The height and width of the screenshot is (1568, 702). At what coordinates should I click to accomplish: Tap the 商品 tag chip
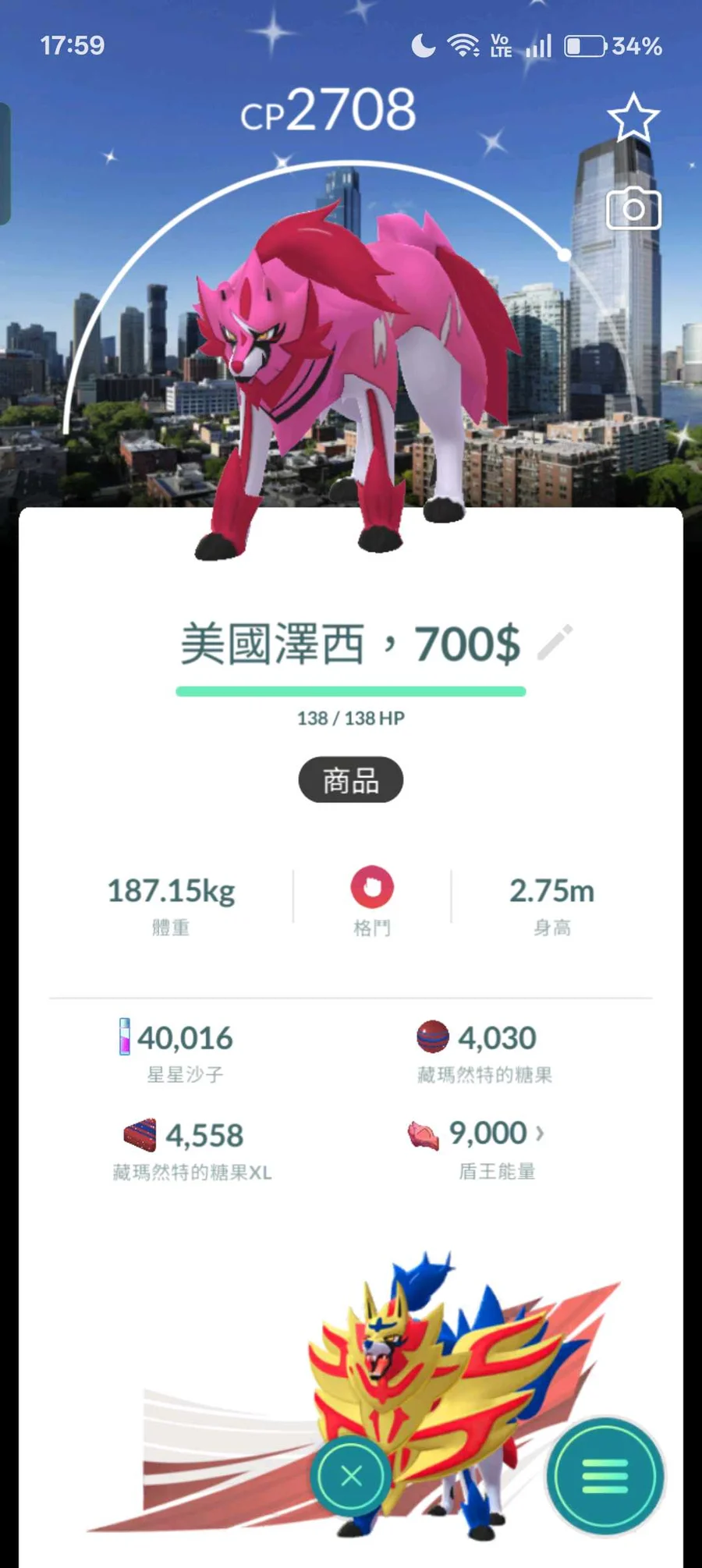coord(351,779)
